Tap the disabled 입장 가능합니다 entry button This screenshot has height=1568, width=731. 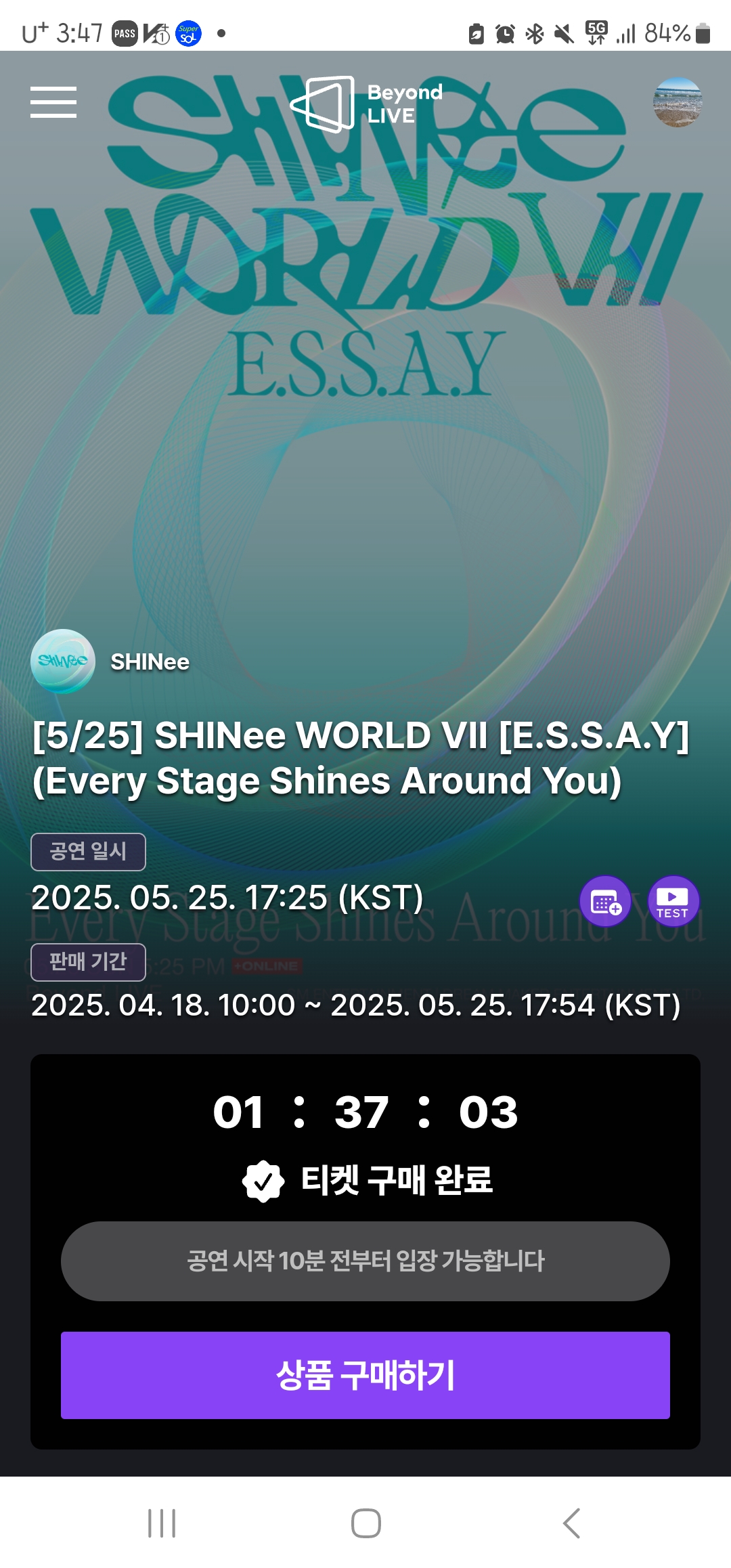(365, 1261)
